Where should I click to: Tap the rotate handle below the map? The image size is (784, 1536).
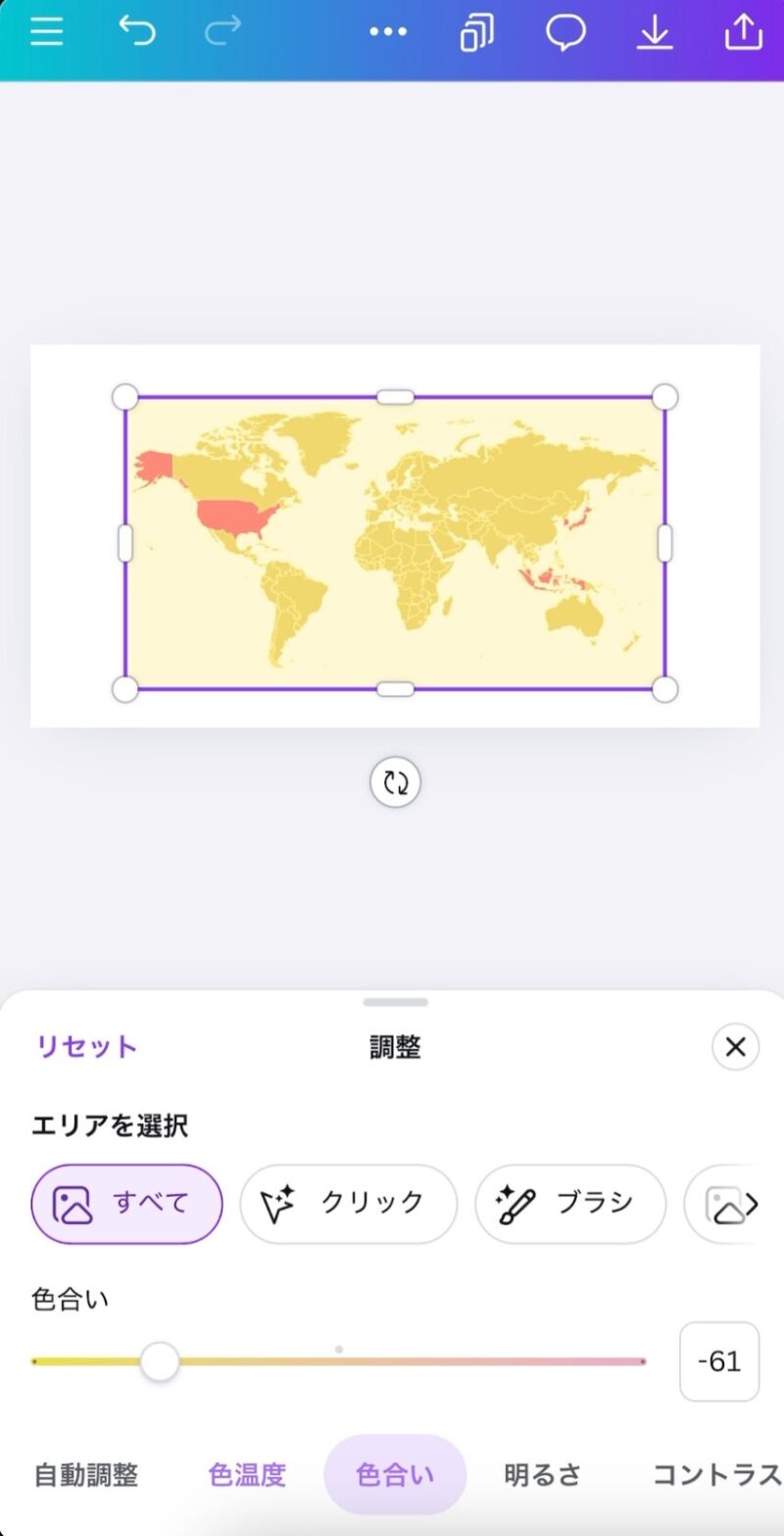395,782
